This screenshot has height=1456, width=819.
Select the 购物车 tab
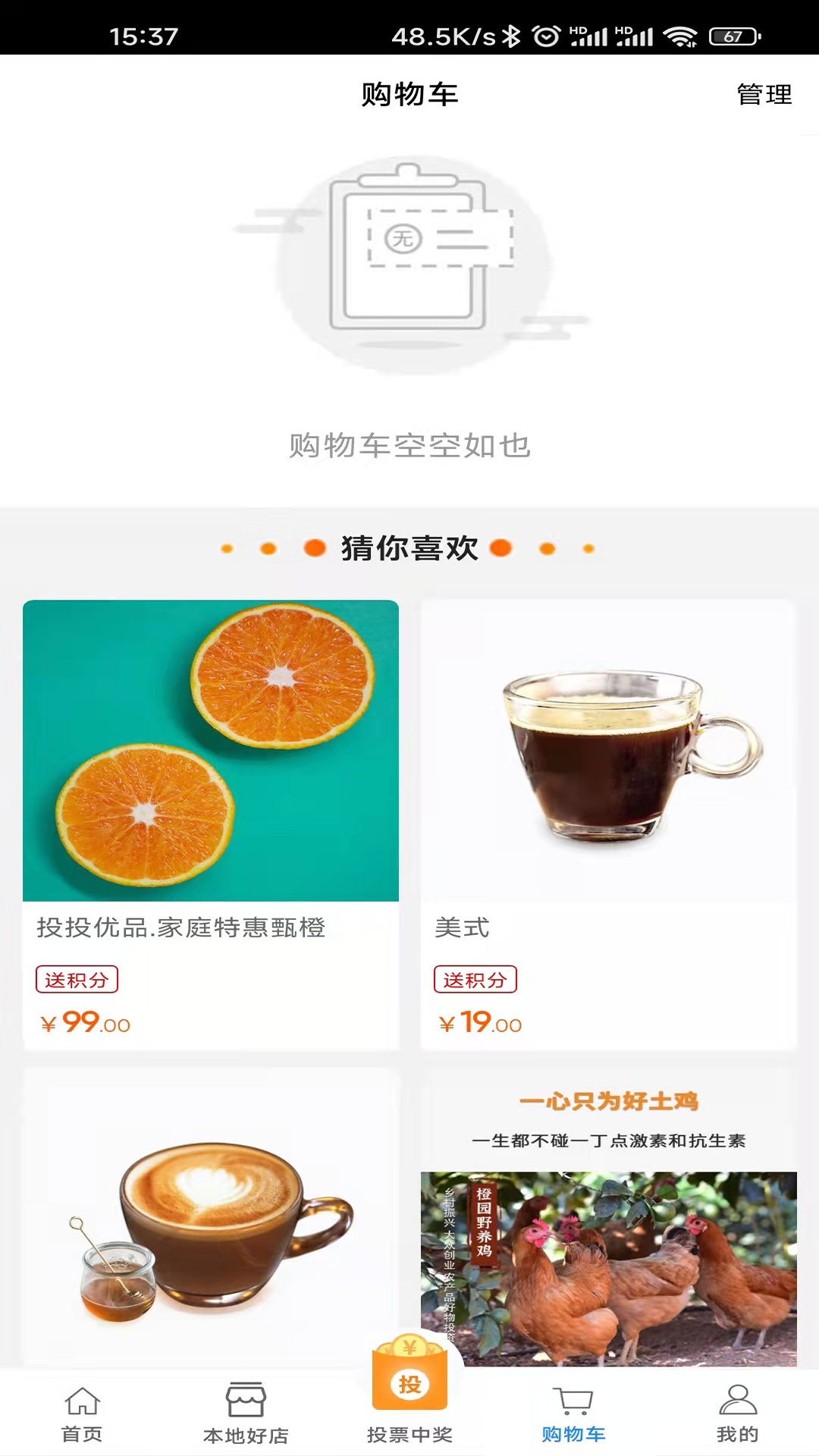(573, 1415)
